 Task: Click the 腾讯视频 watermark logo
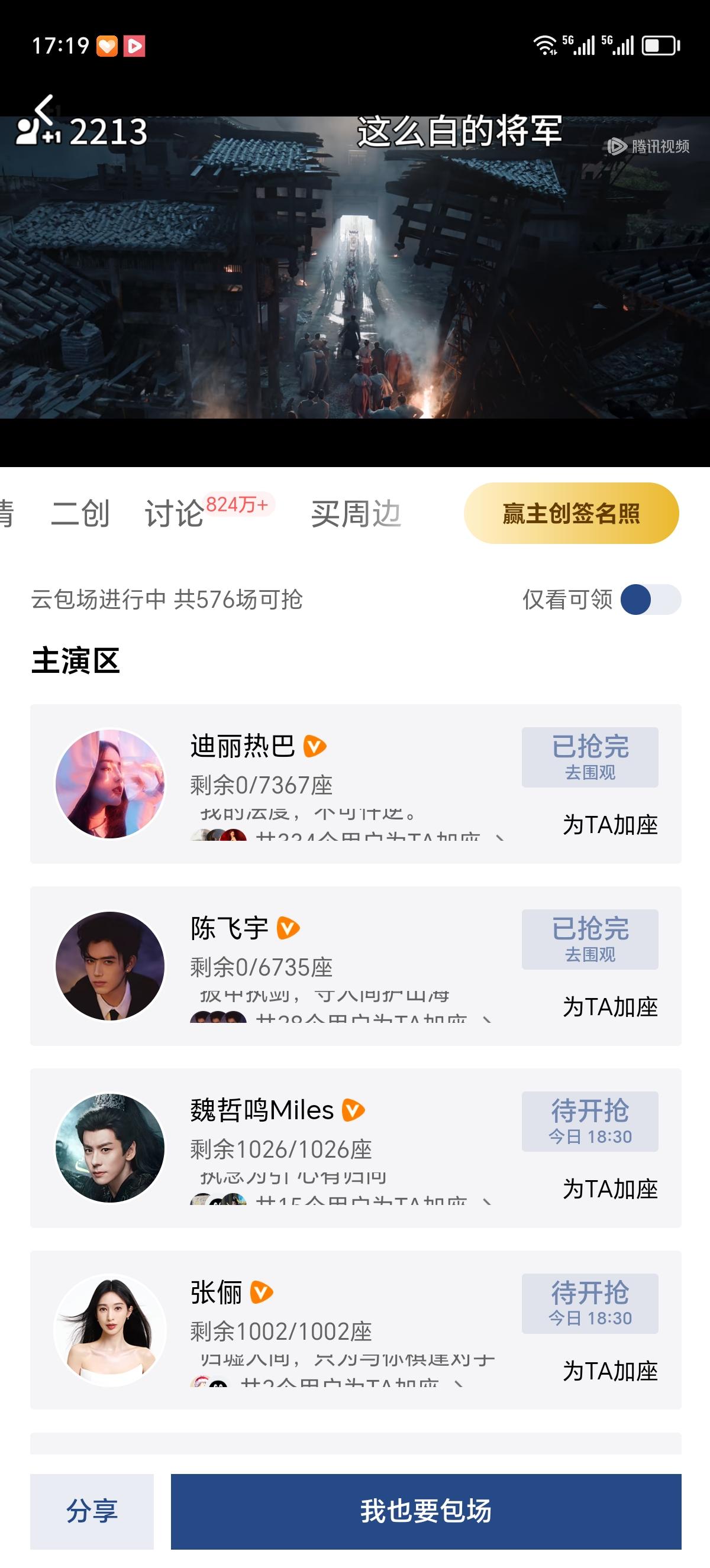click(x=650, y=146)
